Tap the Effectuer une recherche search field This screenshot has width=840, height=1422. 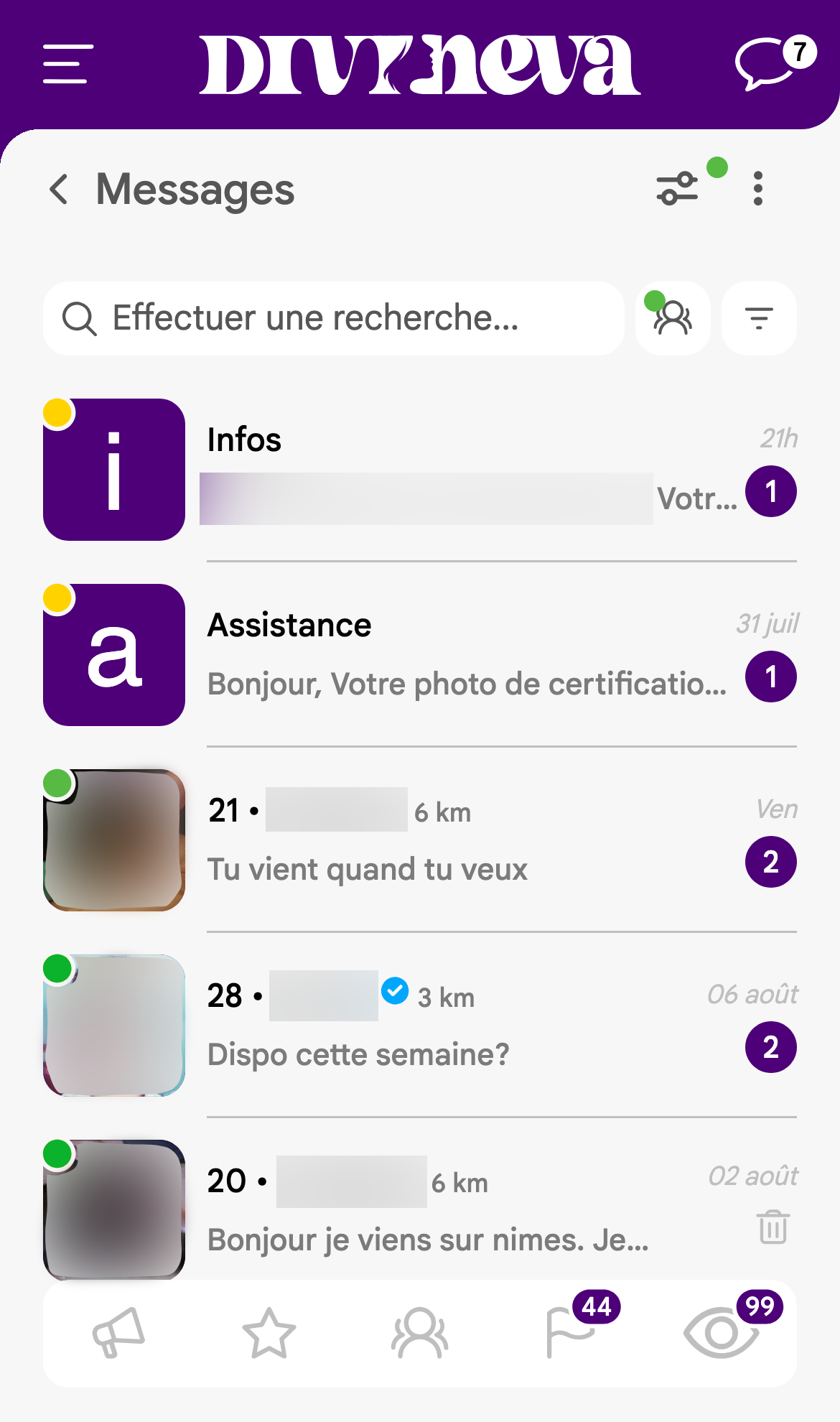pyautogui.click(x=334, y=318)
